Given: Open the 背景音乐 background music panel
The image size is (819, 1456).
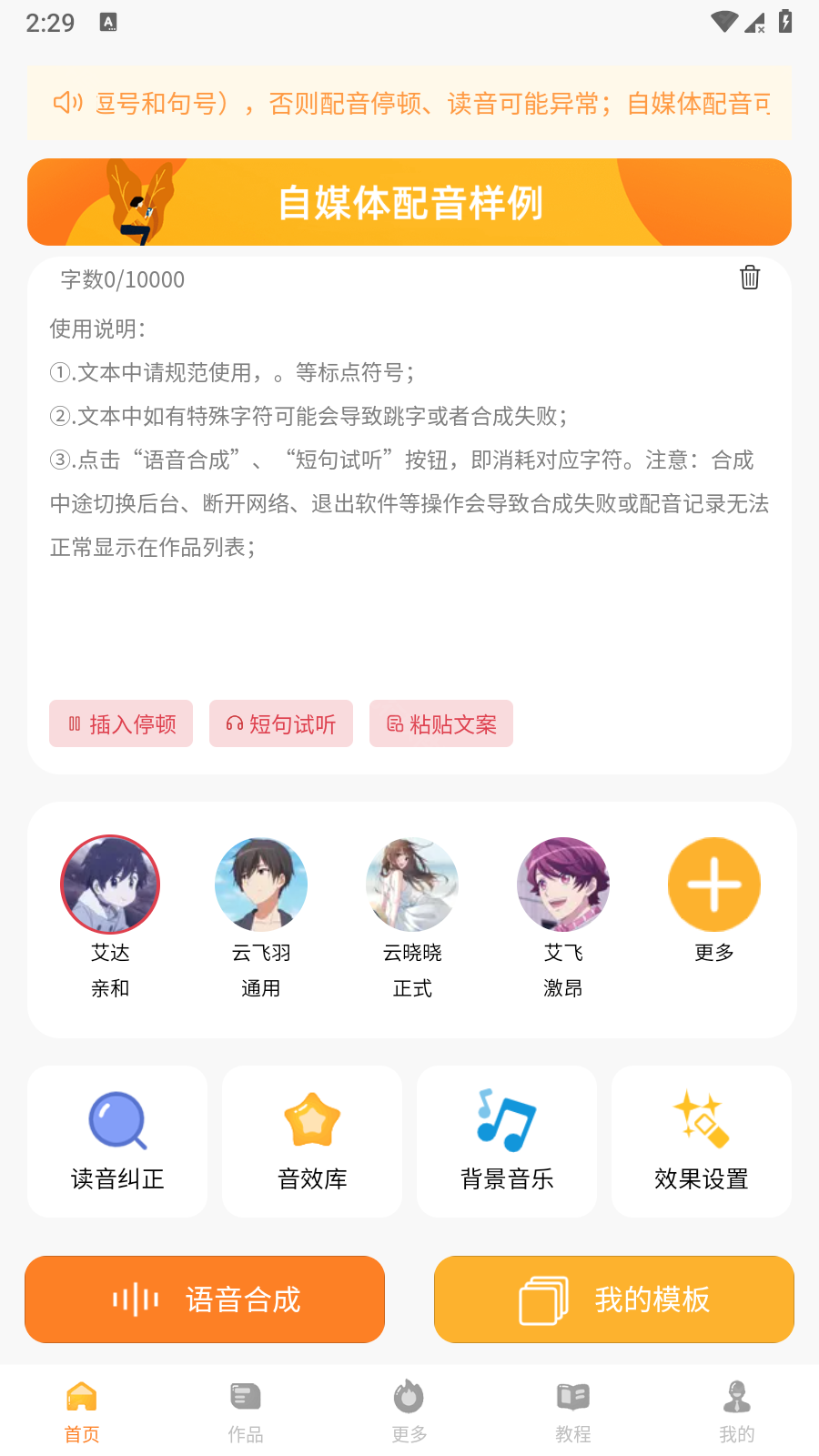Looking at the screenshot, I should click(506, 1140).
